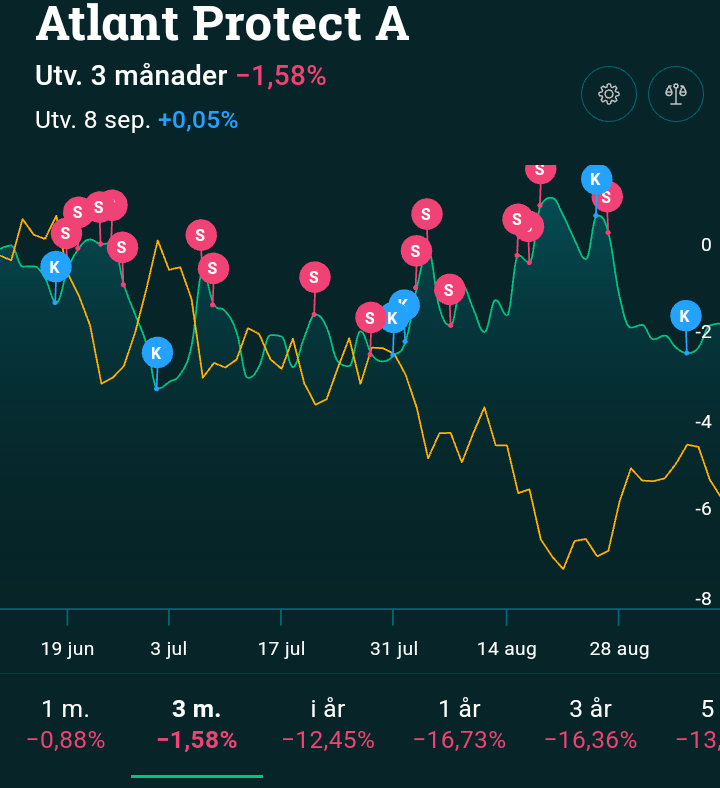Switch to the 1 år period
720x788 pixels.
click(x=459, y=724)
